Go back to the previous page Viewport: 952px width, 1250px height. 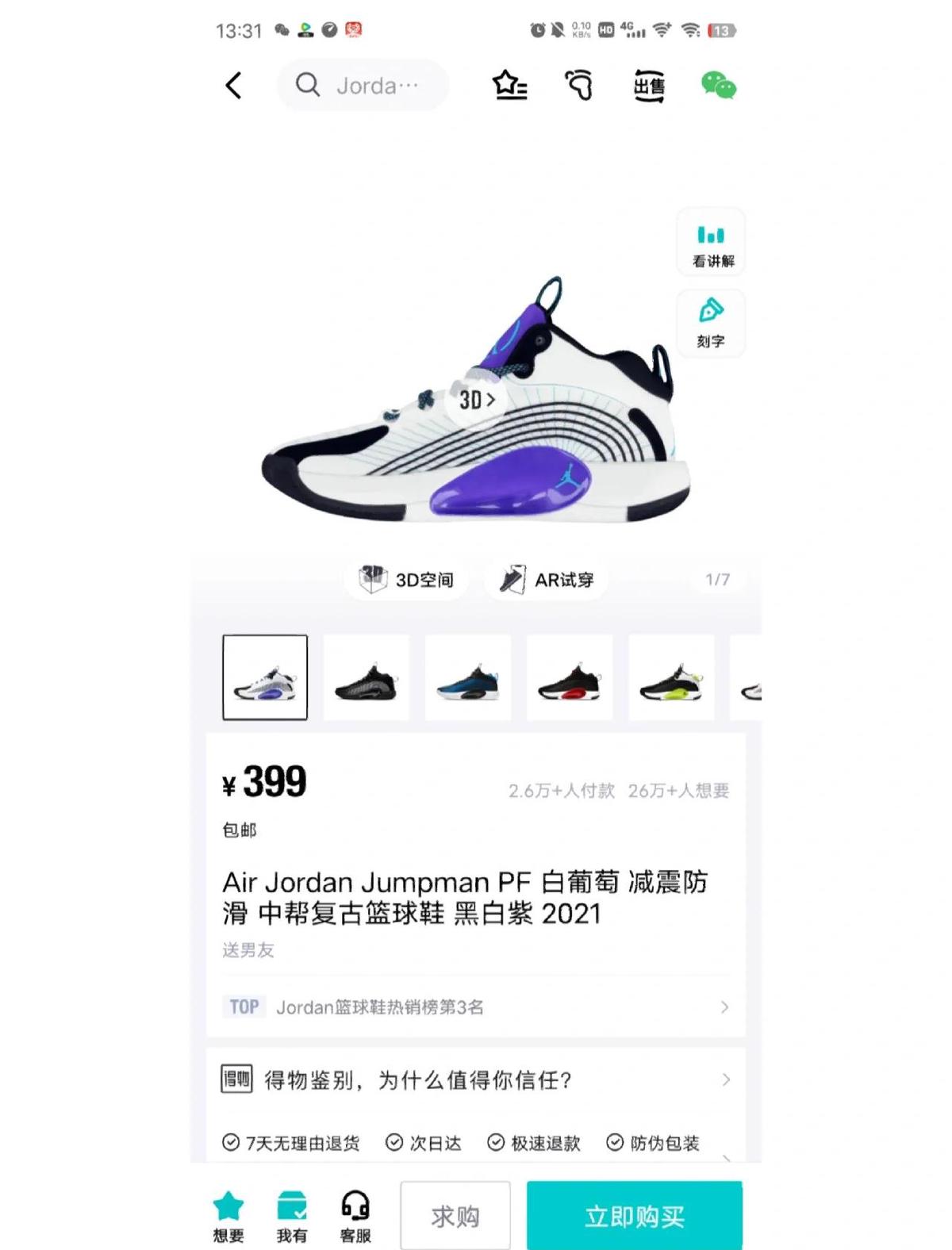tap(233, 86)
